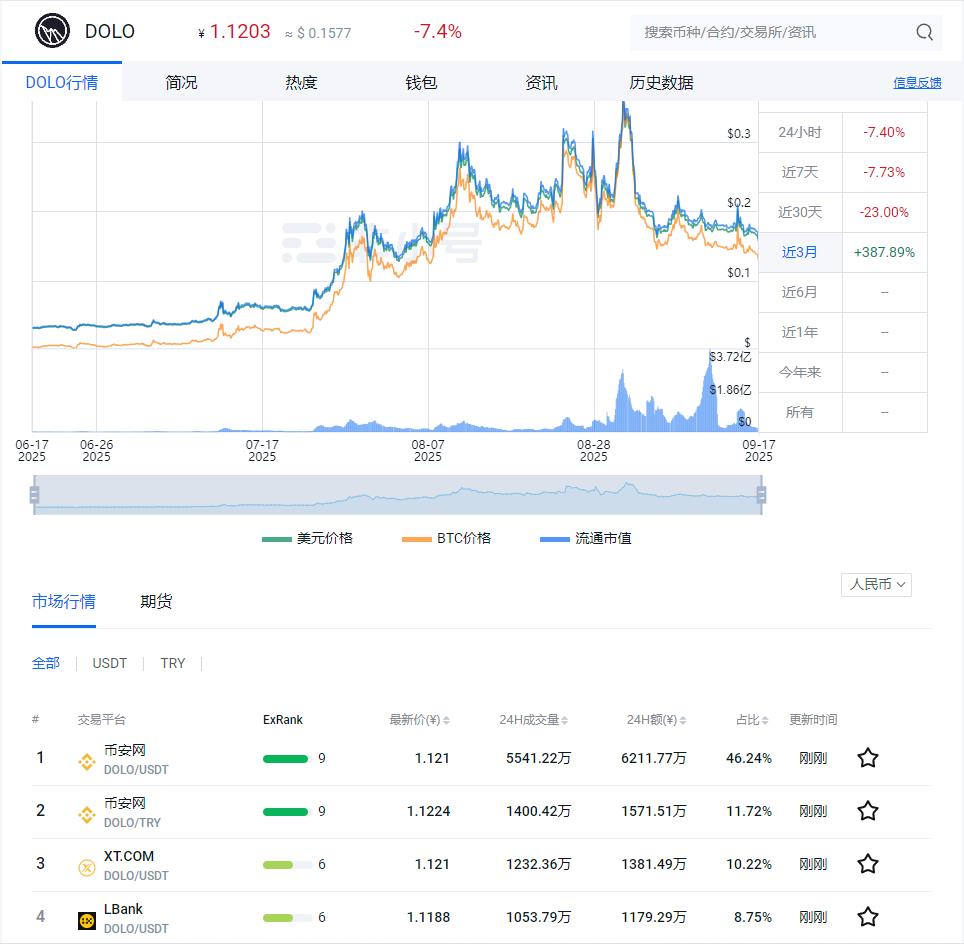This screenshot has height=944, width=964.
Task: Open the 资讯 tab
Action: pos(541,83)
